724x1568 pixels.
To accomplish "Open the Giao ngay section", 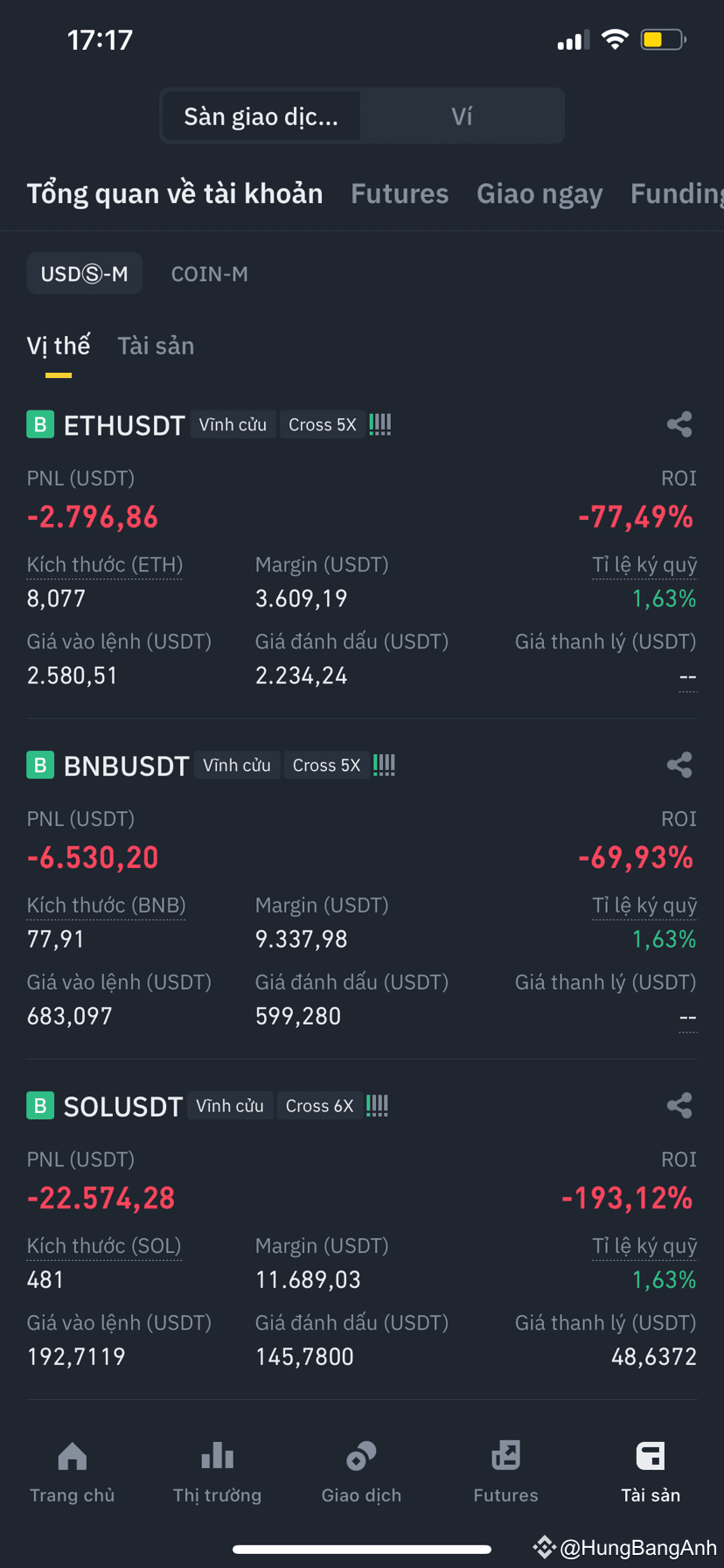I will click(540, 193).
